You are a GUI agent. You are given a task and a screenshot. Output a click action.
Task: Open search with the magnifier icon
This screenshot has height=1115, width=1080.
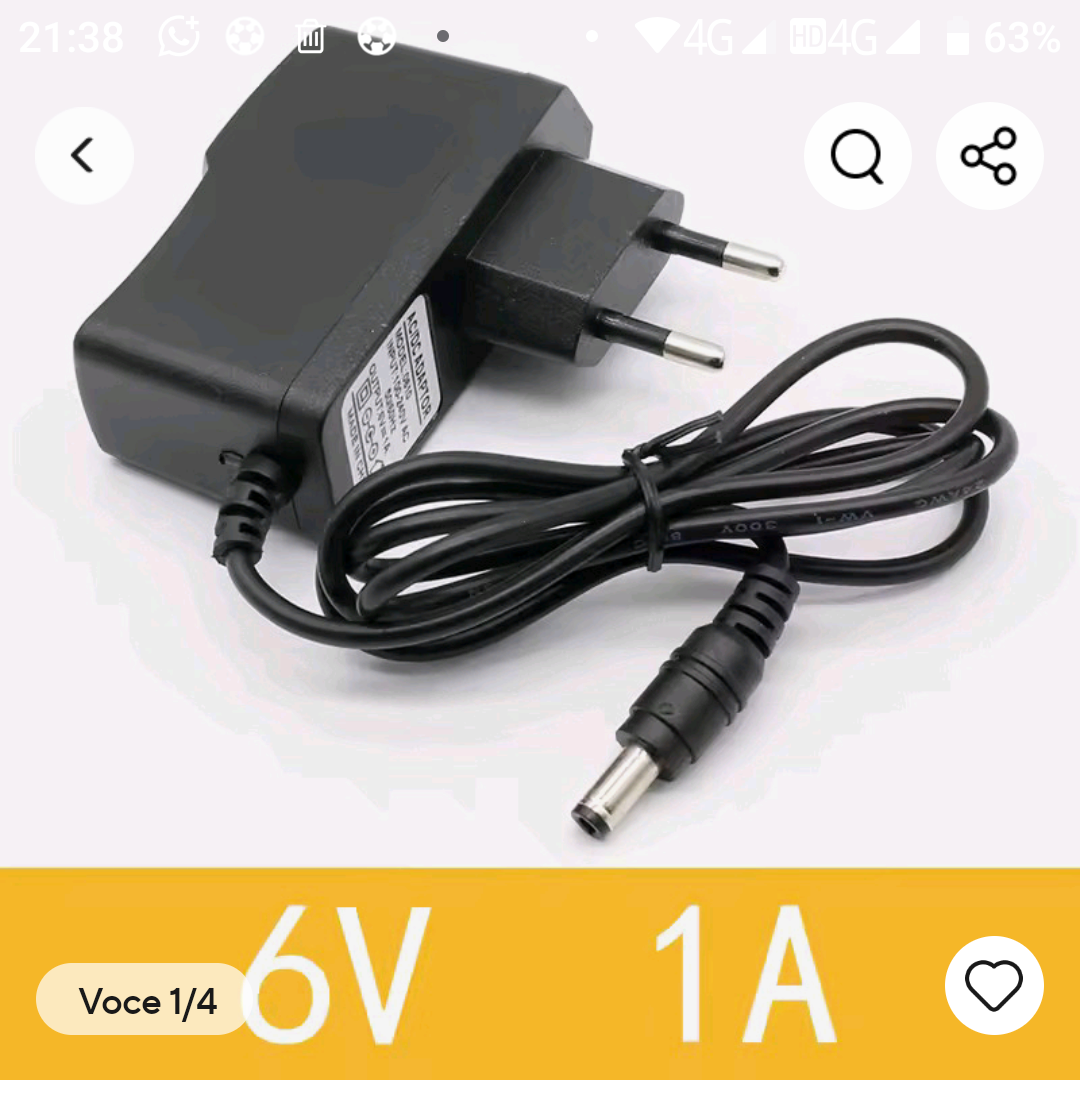[x=857, y=156]
